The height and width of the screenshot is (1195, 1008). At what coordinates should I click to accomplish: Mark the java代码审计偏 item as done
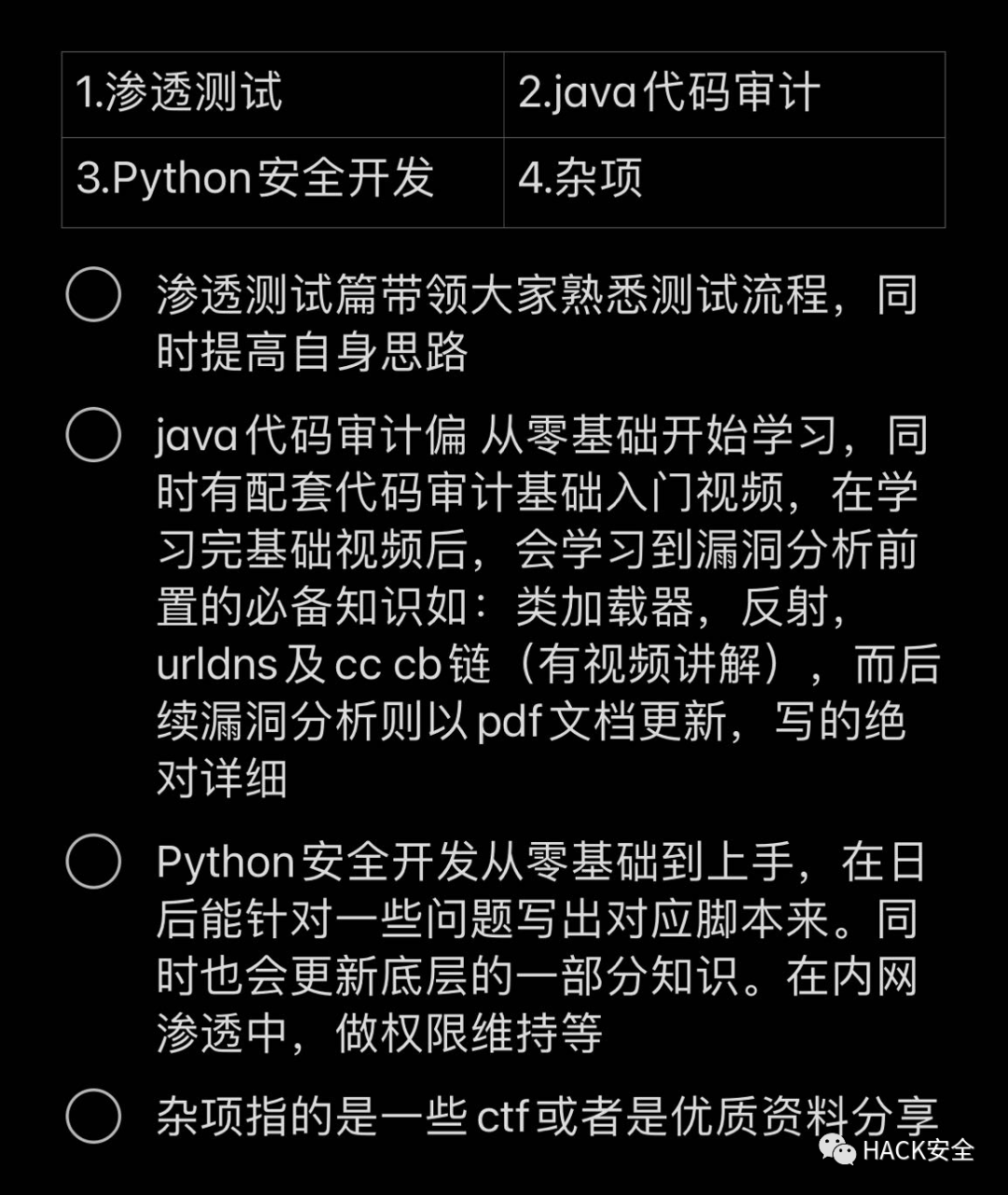93,435
